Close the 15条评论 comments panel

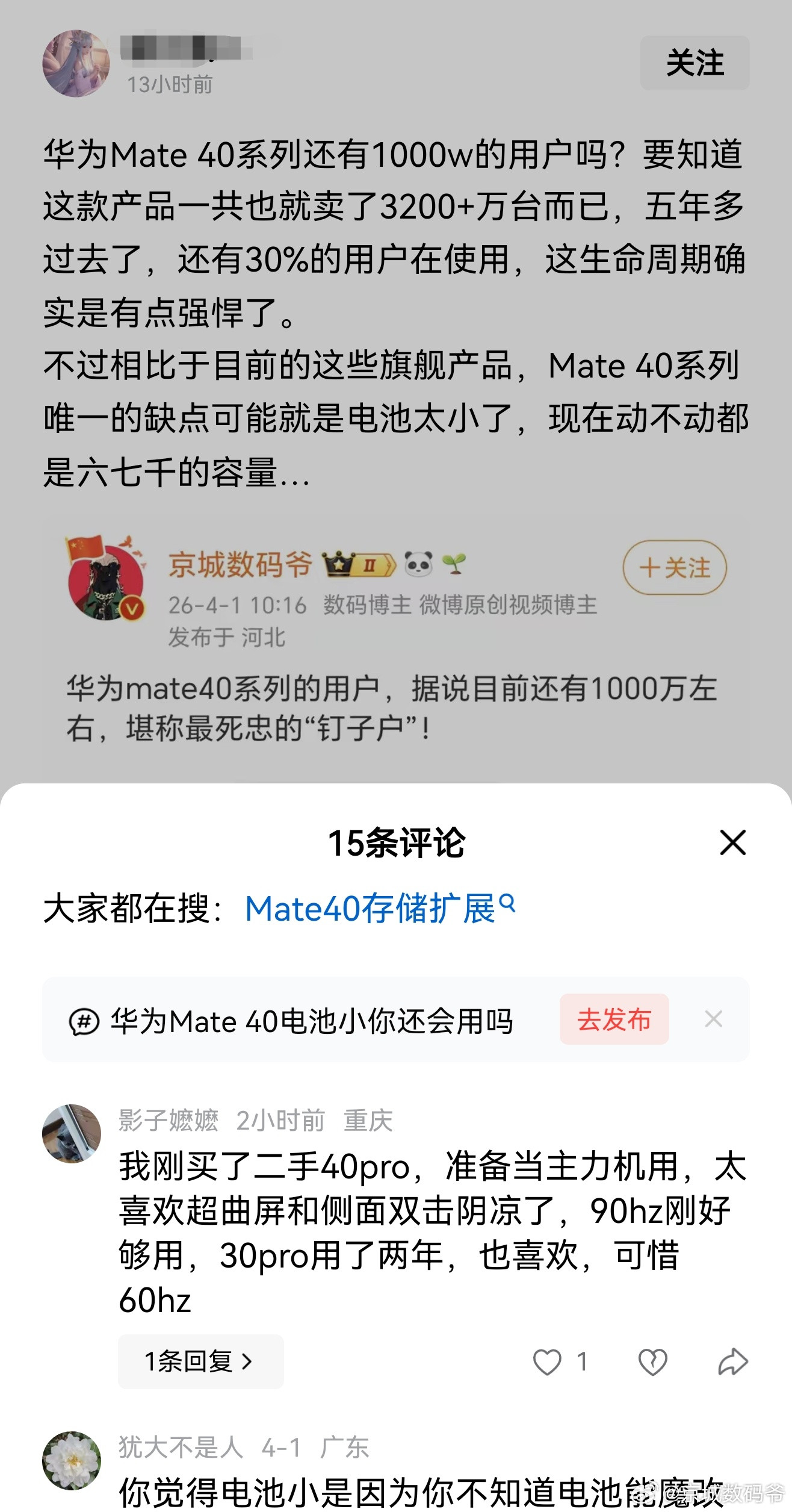click(x=732, y=843)
